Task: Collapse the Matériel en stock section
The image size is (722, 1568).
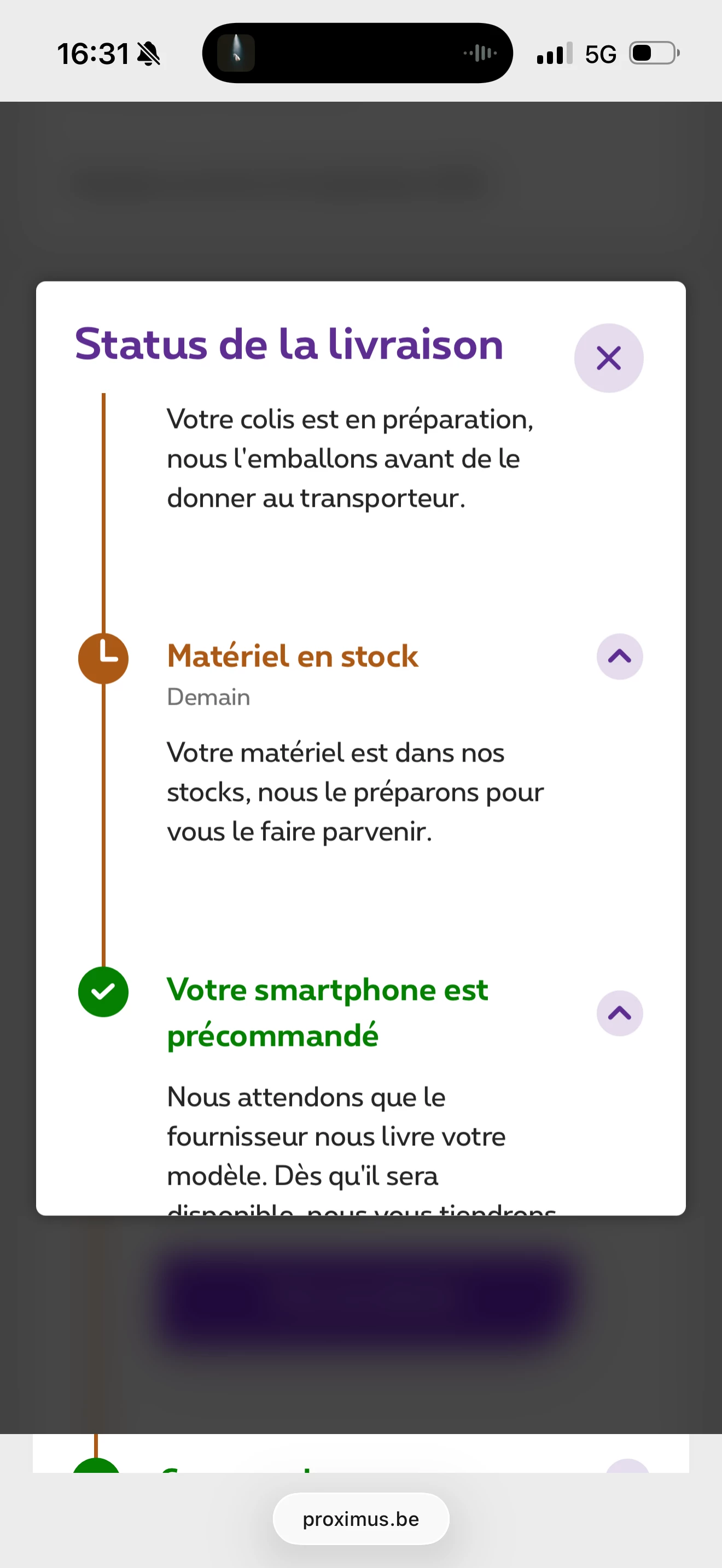Action: click(619, 657)
